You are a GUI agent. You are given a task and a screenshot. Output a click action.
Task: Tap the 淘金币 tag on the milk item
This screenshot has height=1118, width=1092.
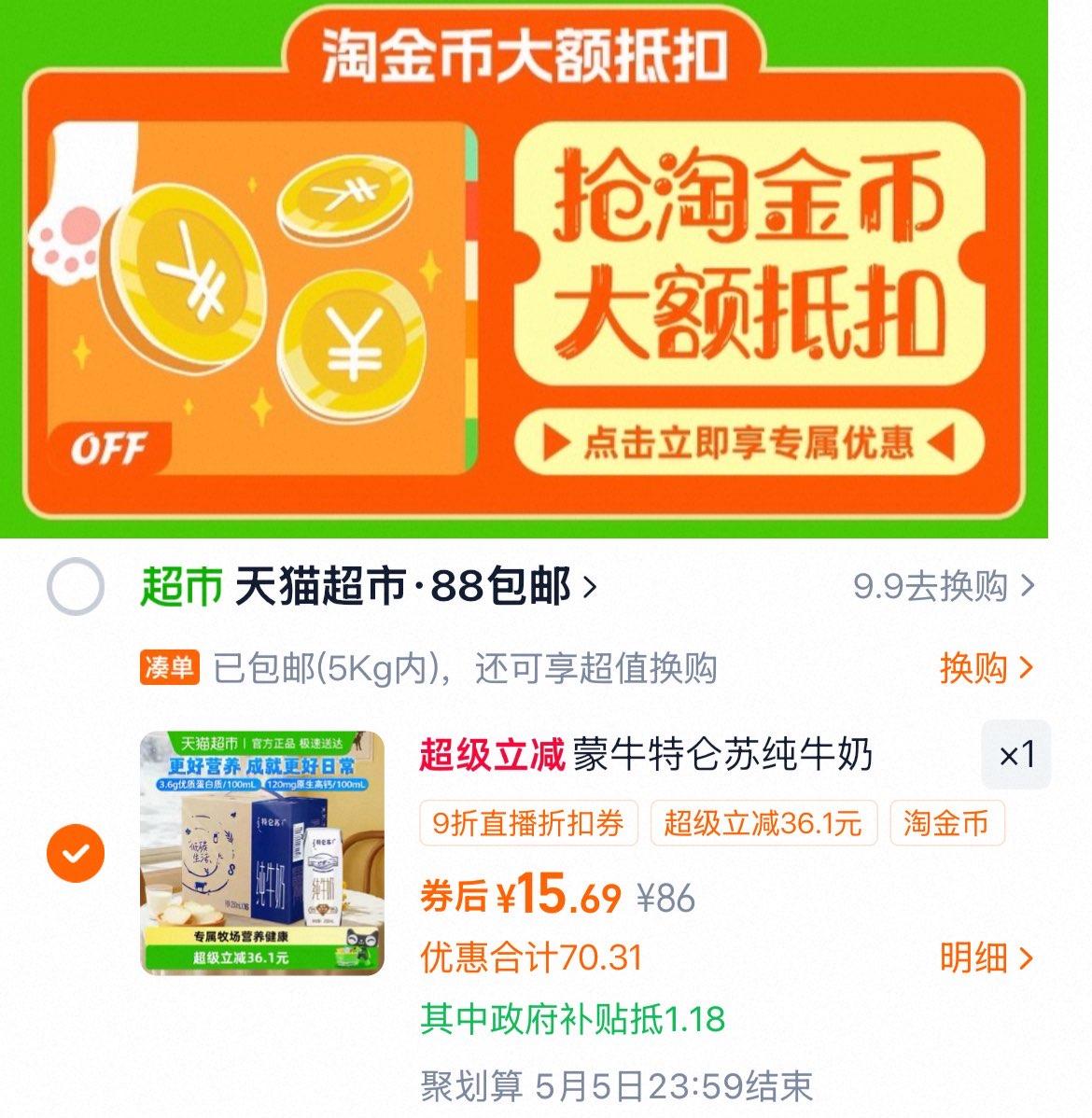pos(946,823)
